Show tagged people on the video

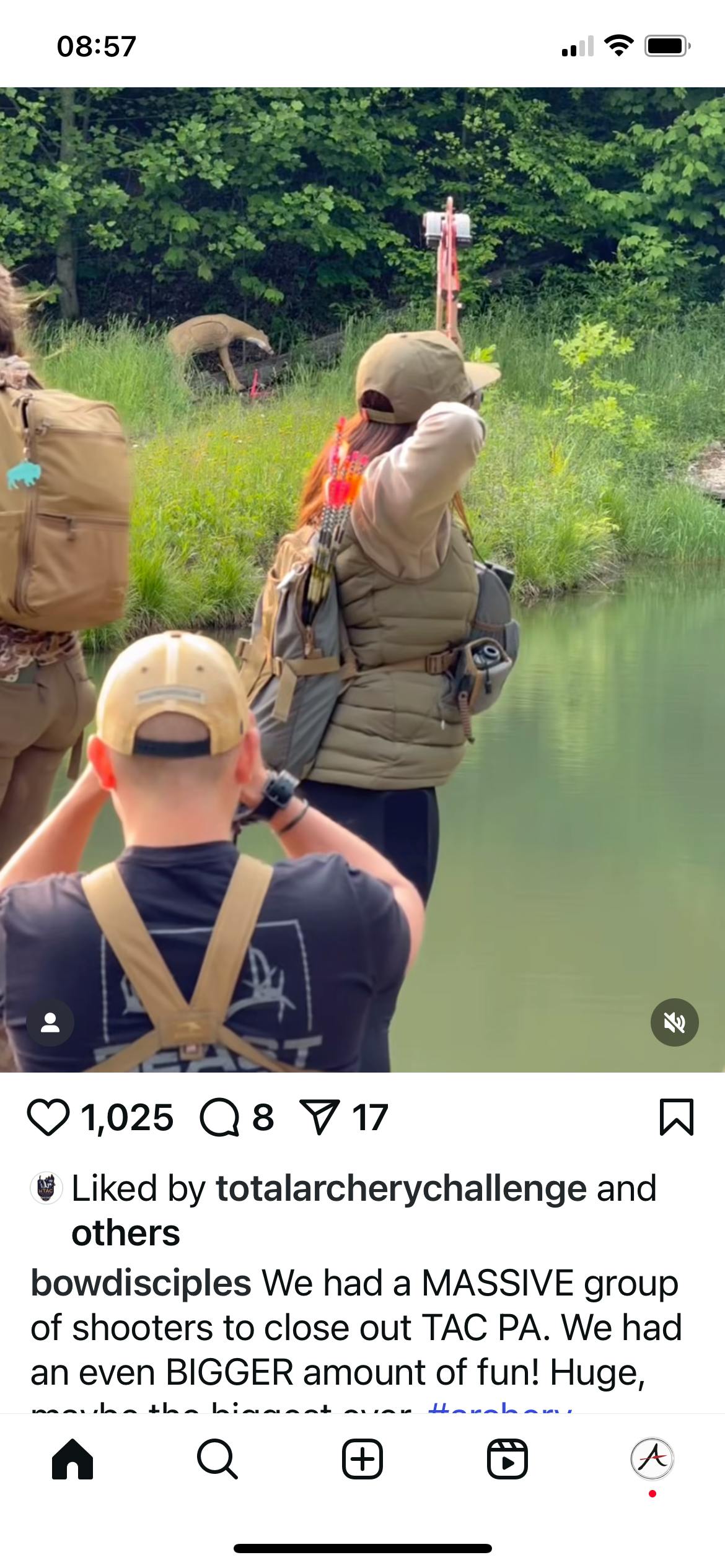point(50,1022)
